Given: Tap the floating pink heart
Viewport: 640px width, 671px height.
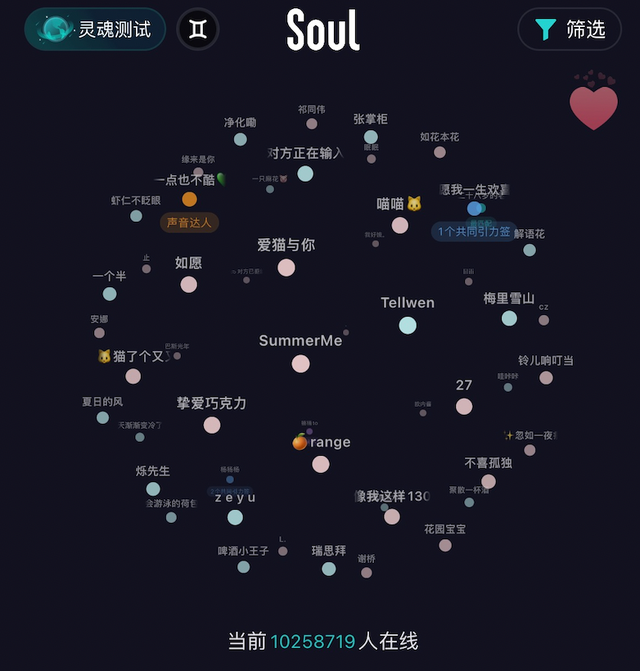Looking at the screenshot, I should click(593, 106).
